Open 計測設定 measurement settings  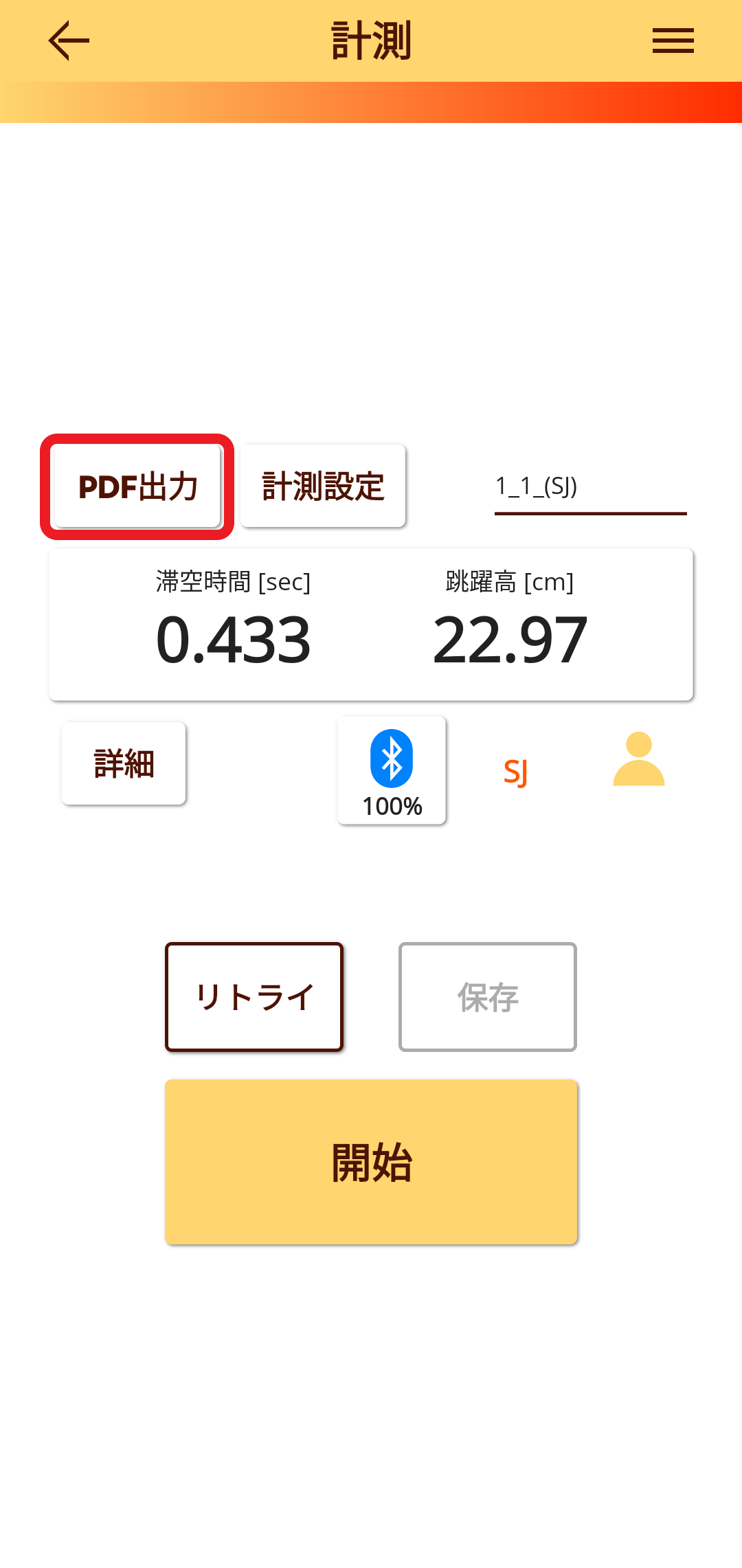click(323, 486)
